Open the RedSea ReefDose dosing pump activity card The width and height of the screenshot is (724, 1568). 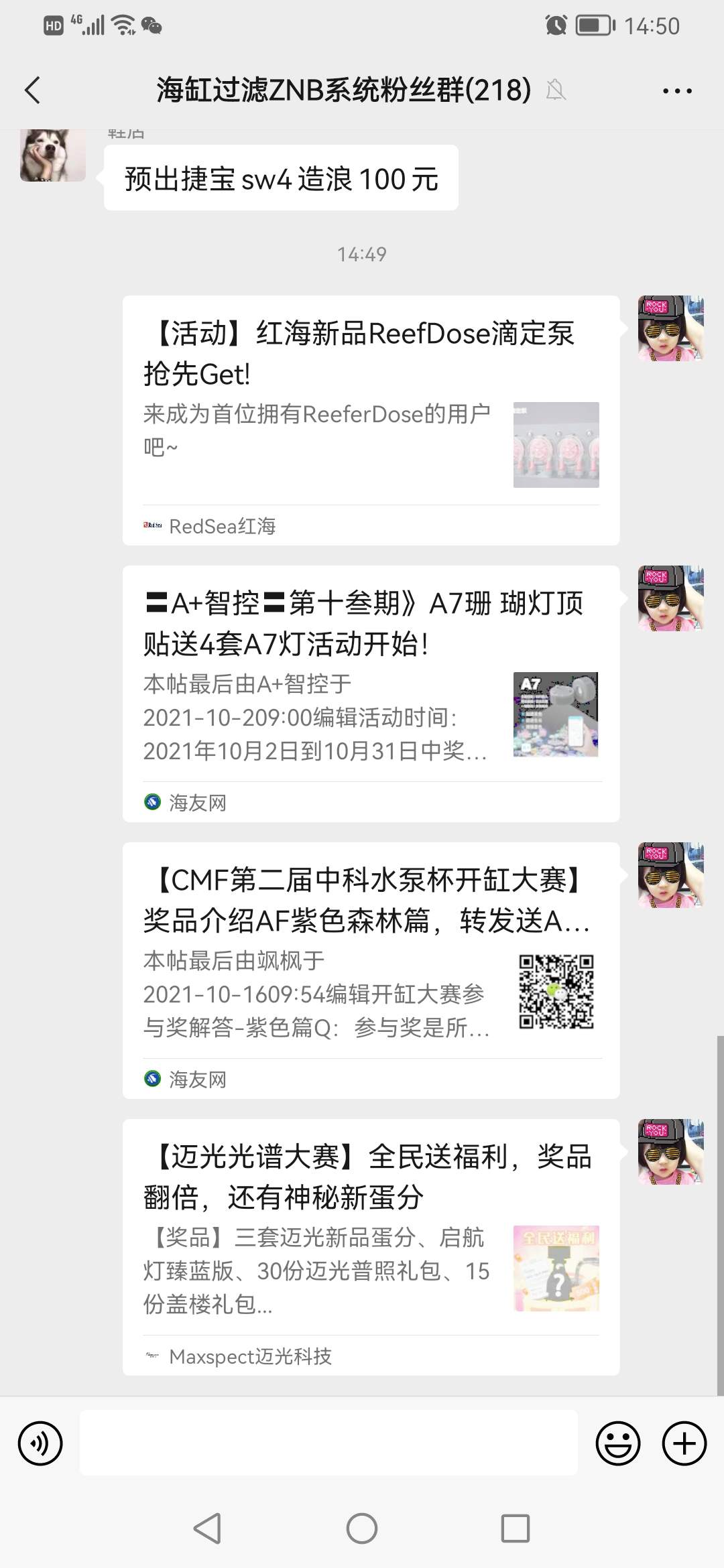(371, 419)
